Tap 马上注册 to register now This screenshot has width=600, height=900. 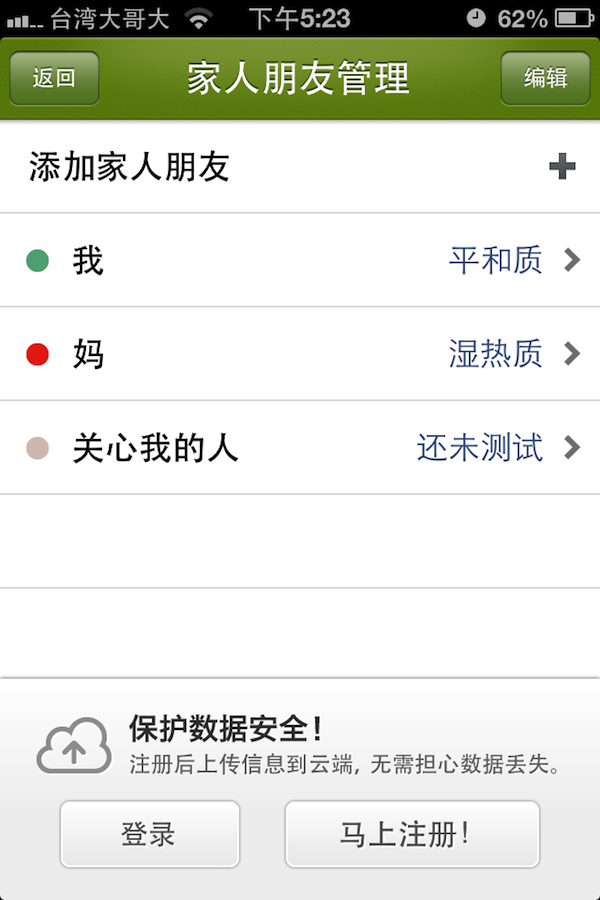(412, 834)
